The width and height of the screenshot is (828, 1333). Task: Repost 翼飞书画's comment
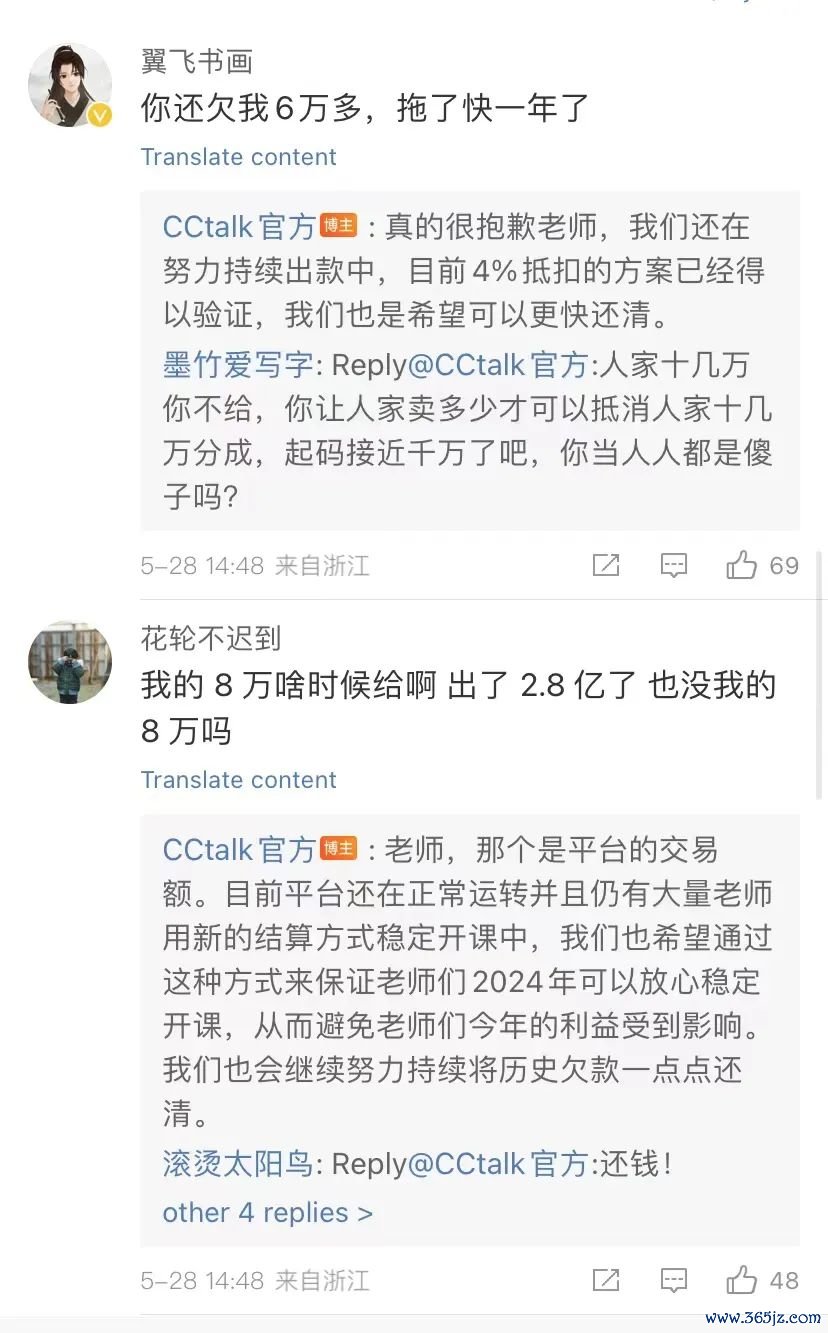606,566
